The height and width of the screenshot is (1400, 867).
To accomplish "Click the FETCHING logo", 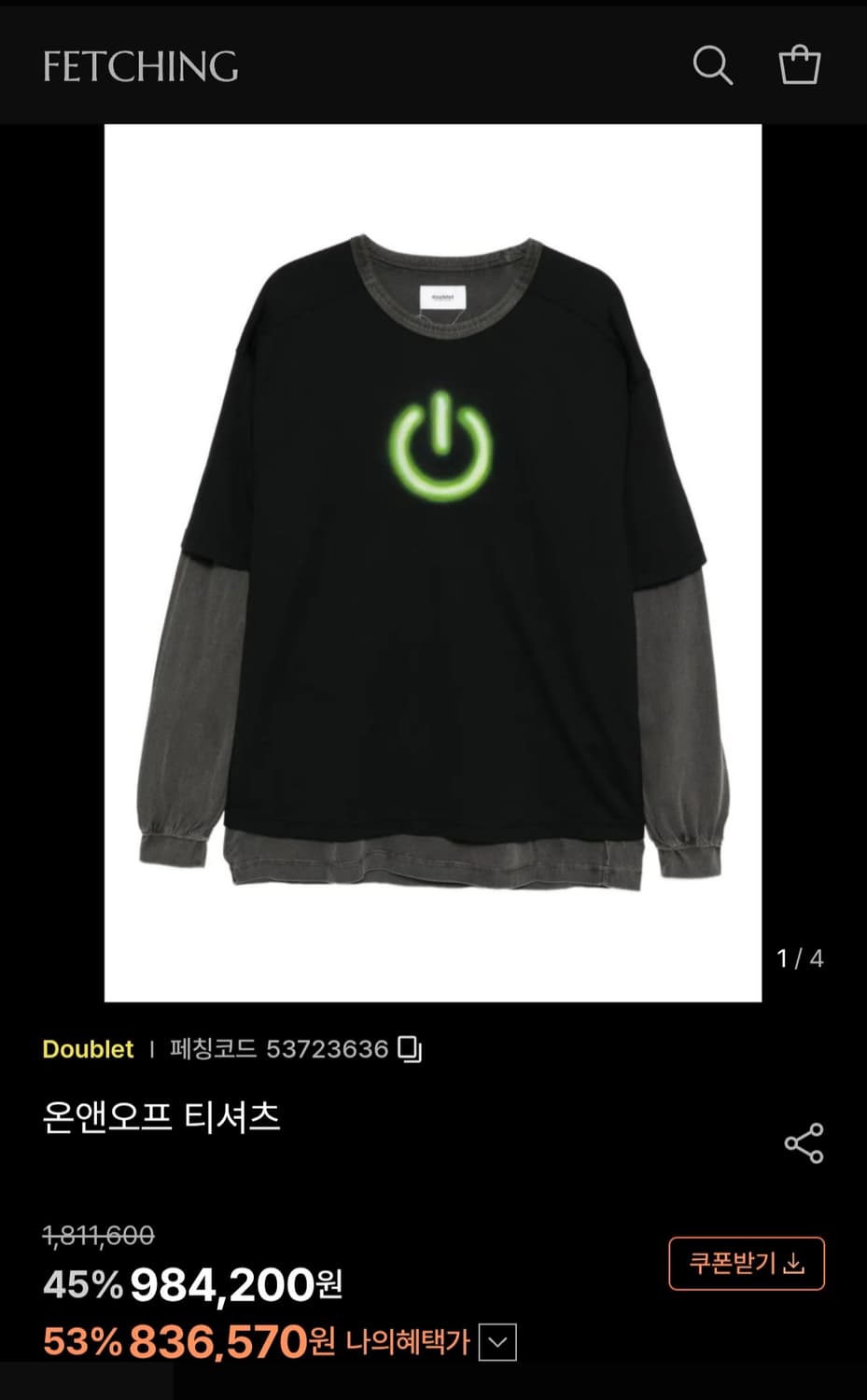I will [x=140, y=66].
